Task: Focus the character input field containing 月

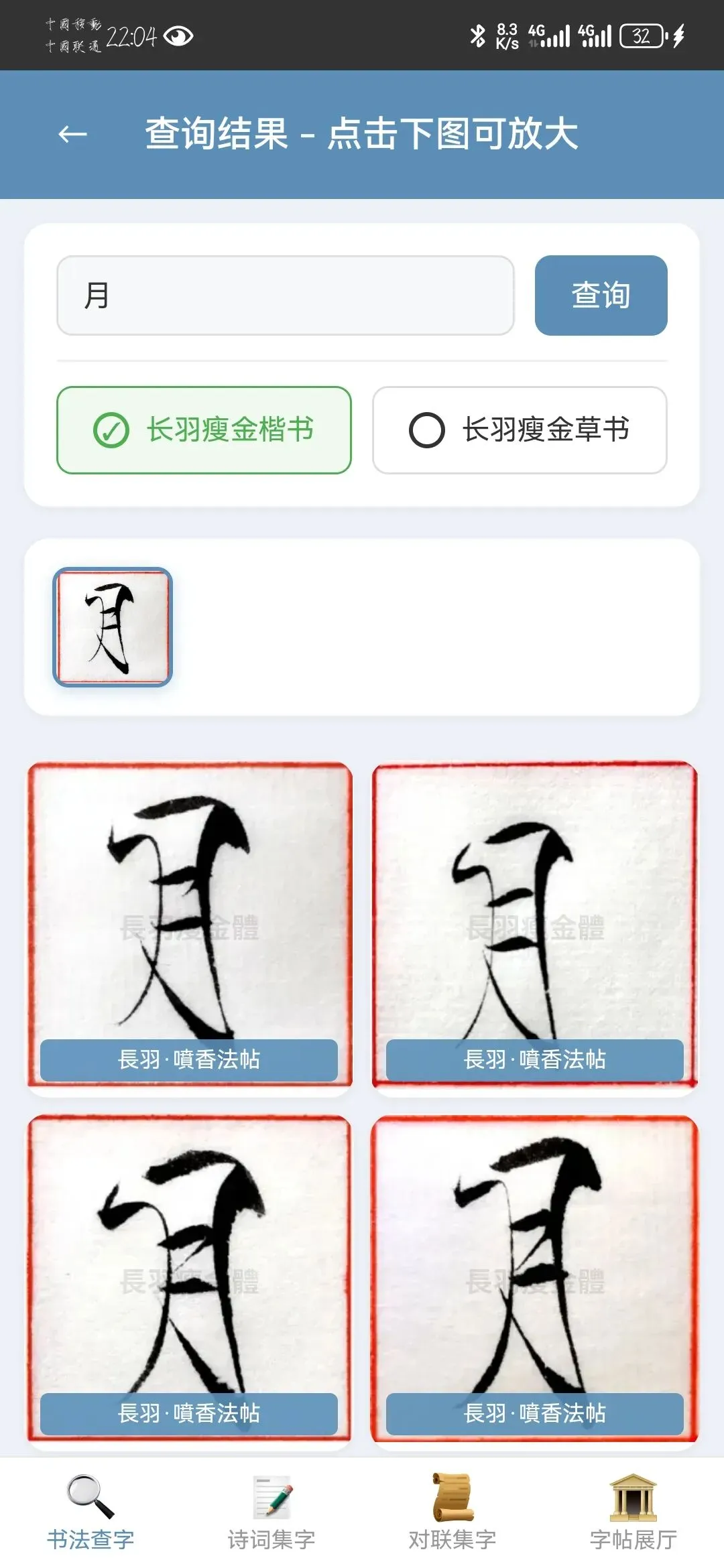Action: click(x=285, y=296)
